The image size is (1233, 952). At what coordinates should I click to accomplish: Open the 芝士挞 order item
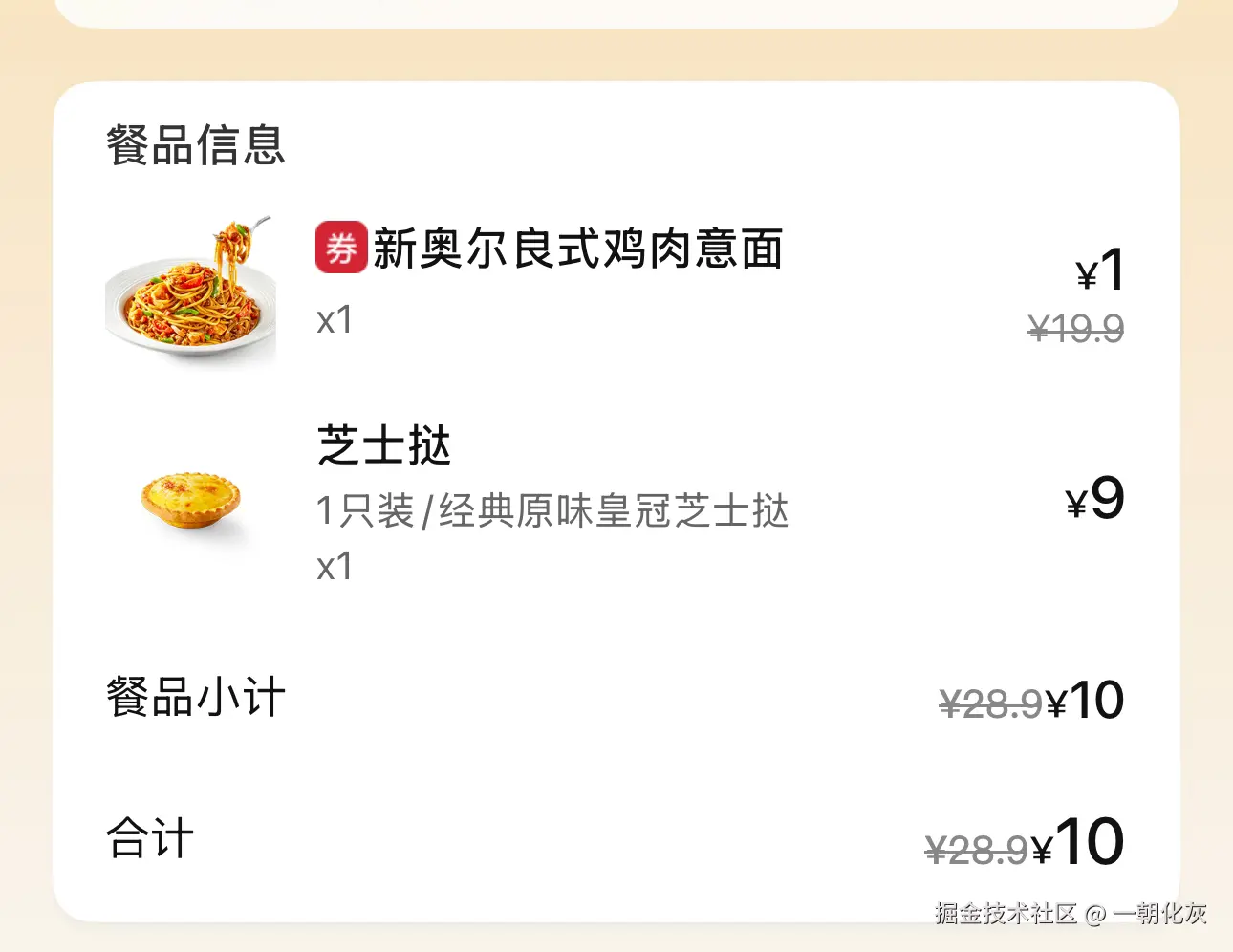(384, 446)
